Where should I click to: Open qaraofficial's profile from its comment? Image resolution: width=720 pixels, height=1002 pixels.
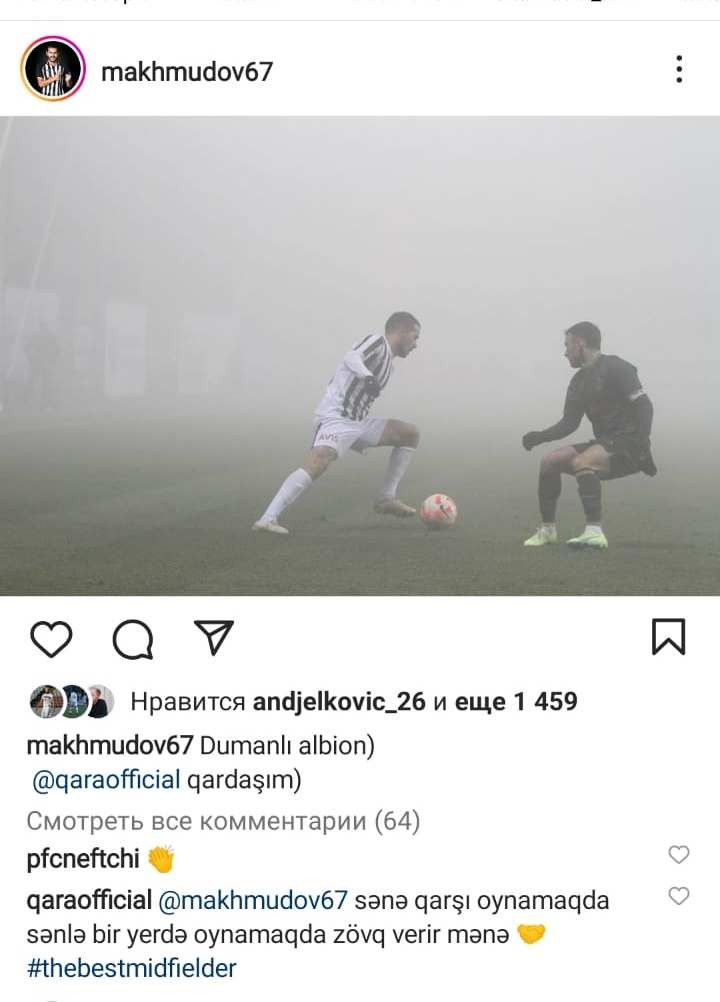[x=88, y=900]
